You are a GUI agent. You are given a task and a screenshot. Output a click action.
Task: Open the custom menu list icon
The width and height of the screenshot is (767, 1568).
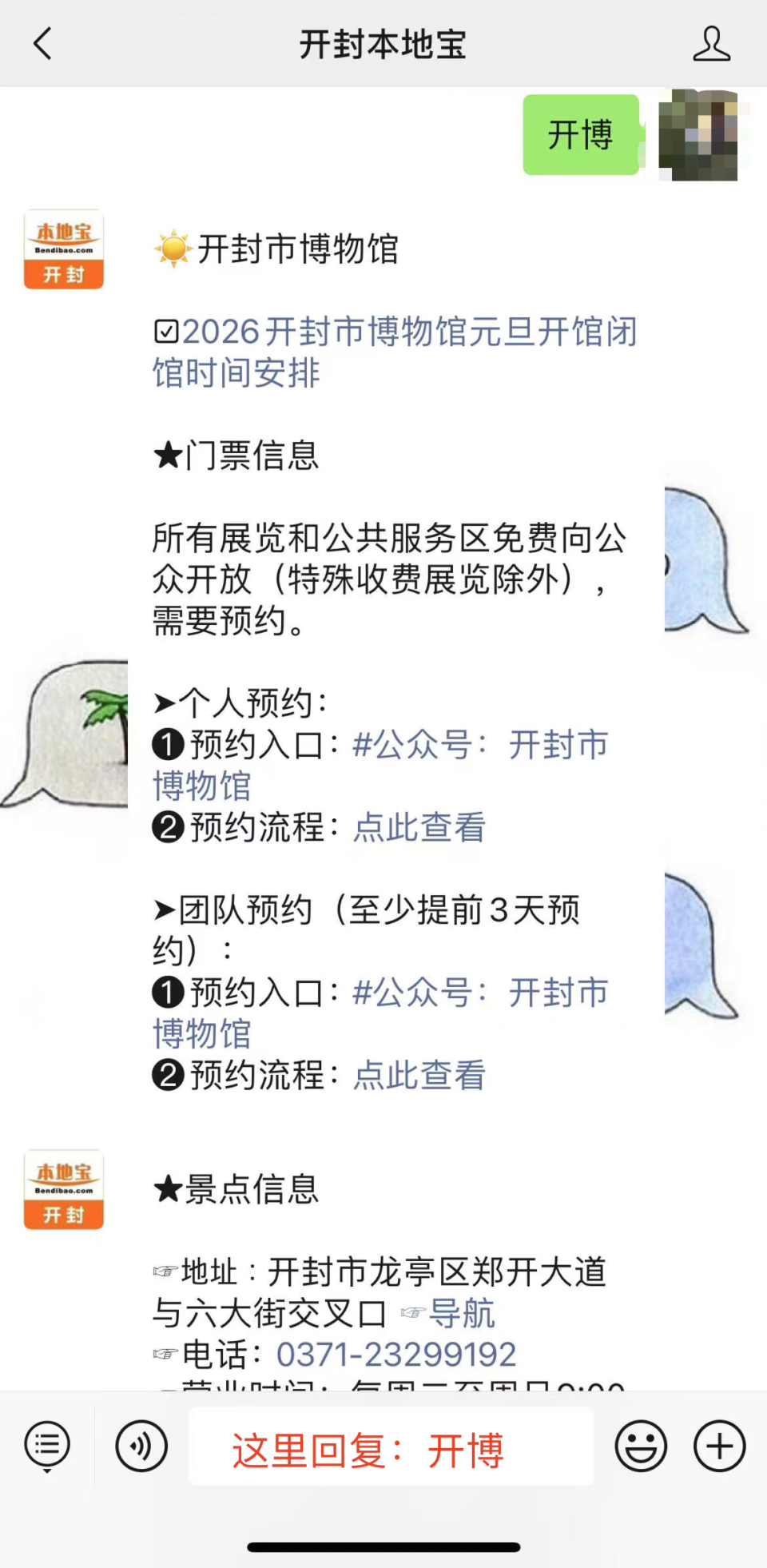[x=46, y=1445]
